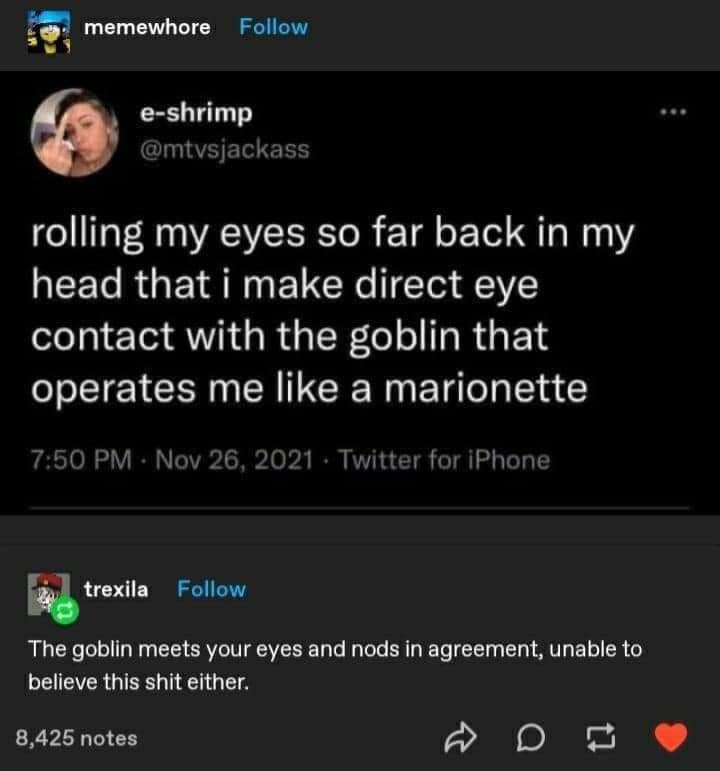Follow the memewhore blog
The image size is (720, 771).
(272, 27)
